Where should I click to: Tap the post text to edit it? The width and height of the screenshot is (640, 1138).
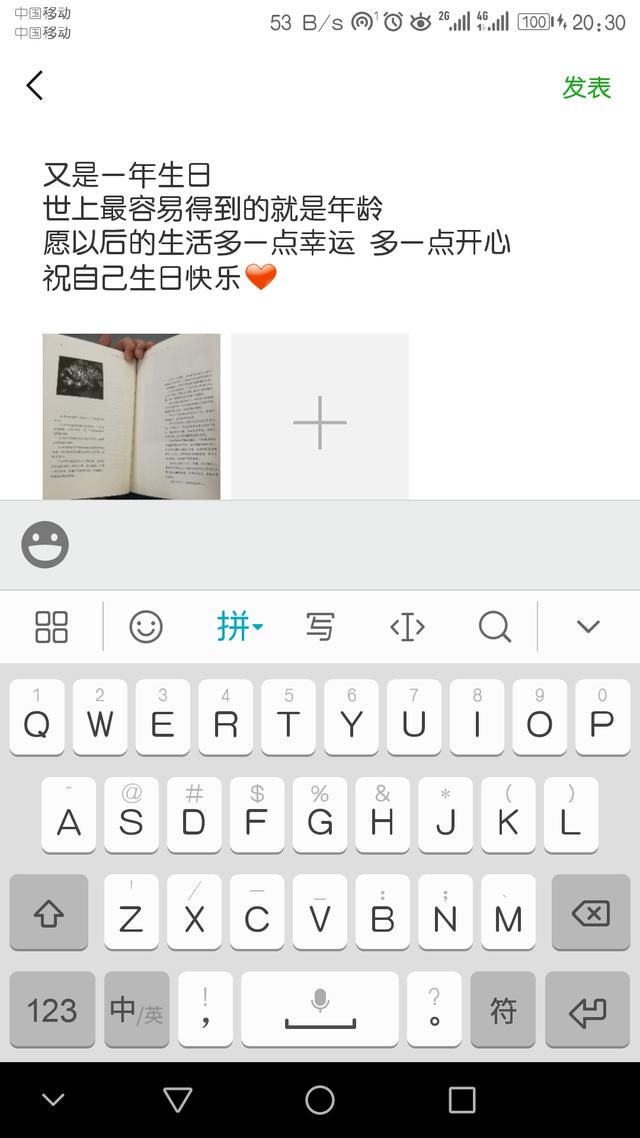coord(276,226)
